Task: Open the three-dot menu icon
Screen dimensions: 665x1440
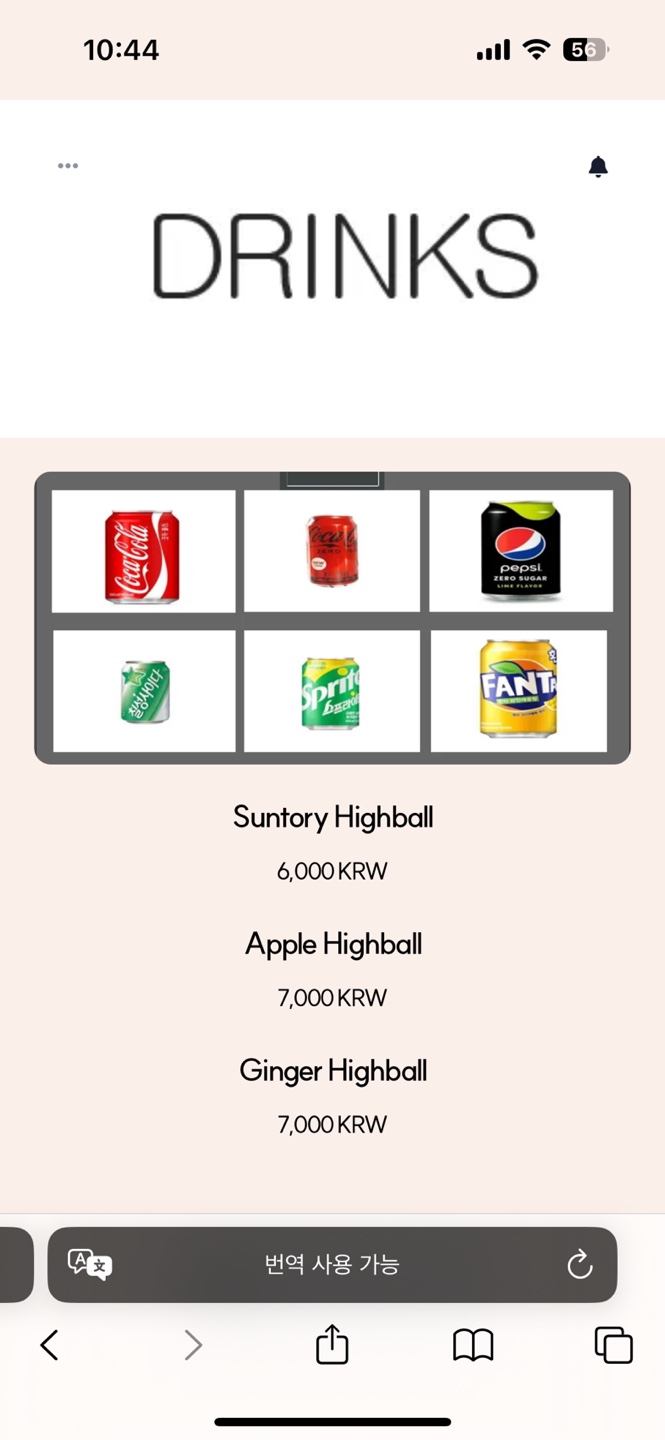Action: coord(68,166)
